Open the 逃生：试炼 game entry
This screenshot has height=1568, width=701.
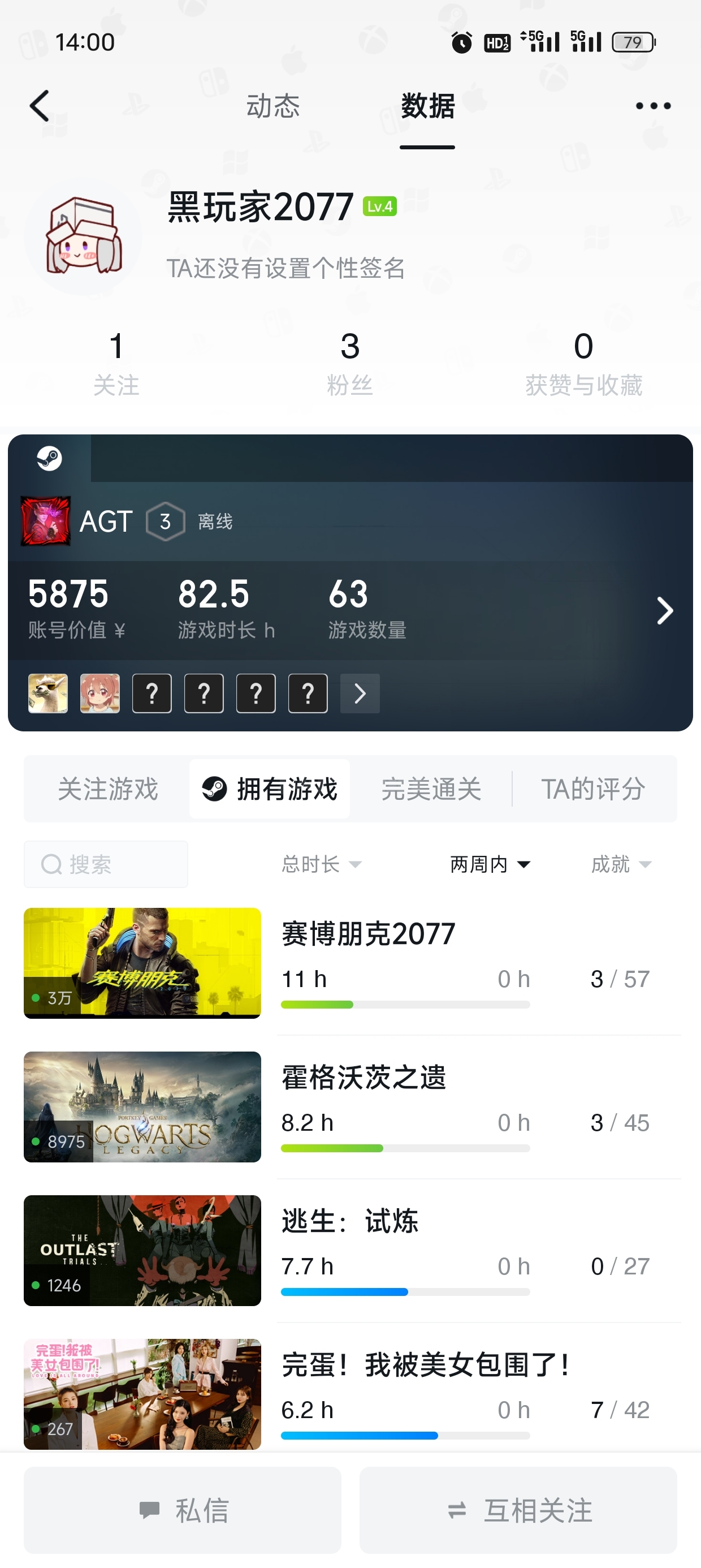pos(350,1250)
